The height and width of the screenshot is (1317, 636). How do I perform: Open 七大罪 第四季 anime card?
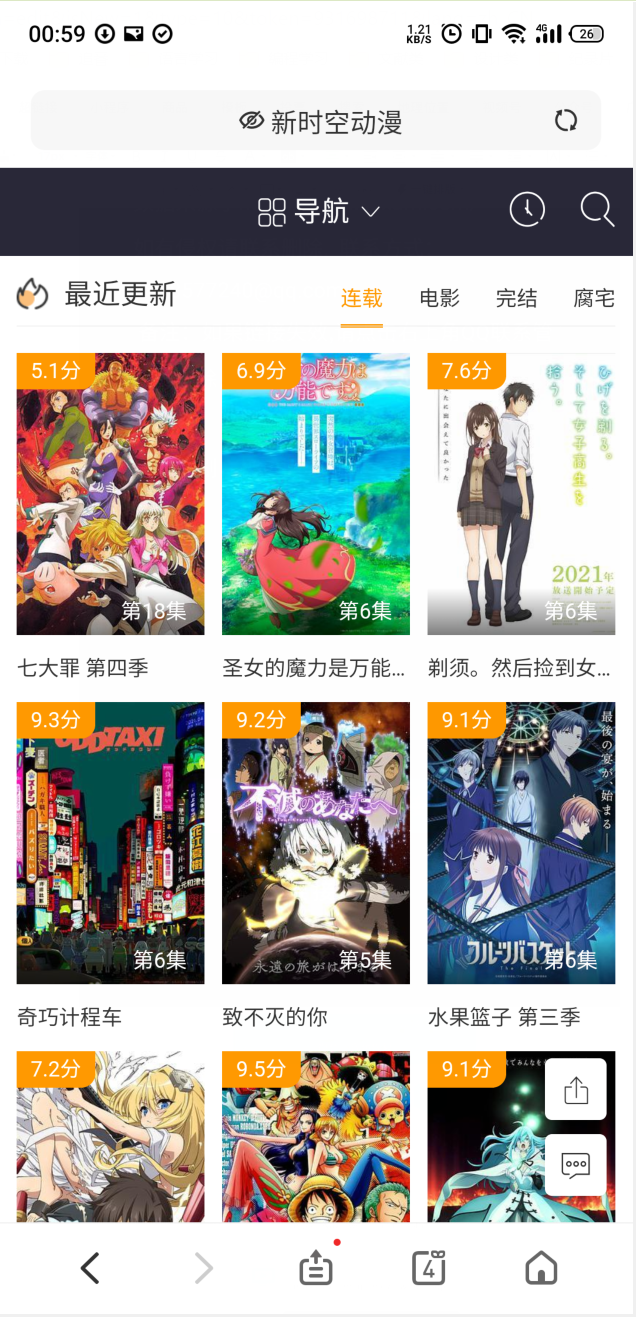pos(110,494)
